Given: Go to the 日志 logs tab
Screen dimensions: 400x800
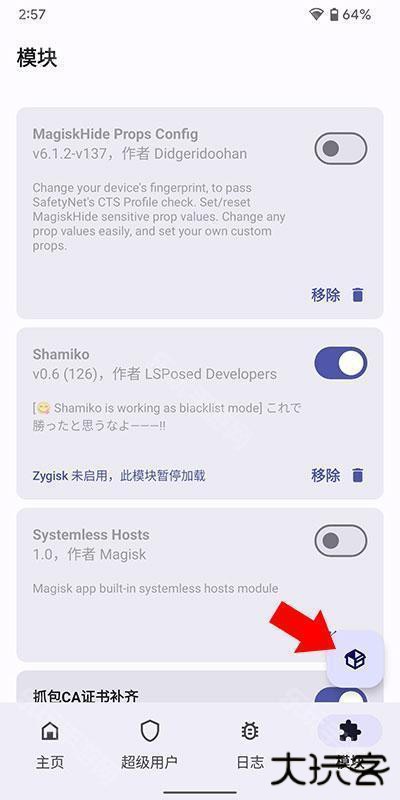Looking at the screenshot, I should [x=250, y=745].
